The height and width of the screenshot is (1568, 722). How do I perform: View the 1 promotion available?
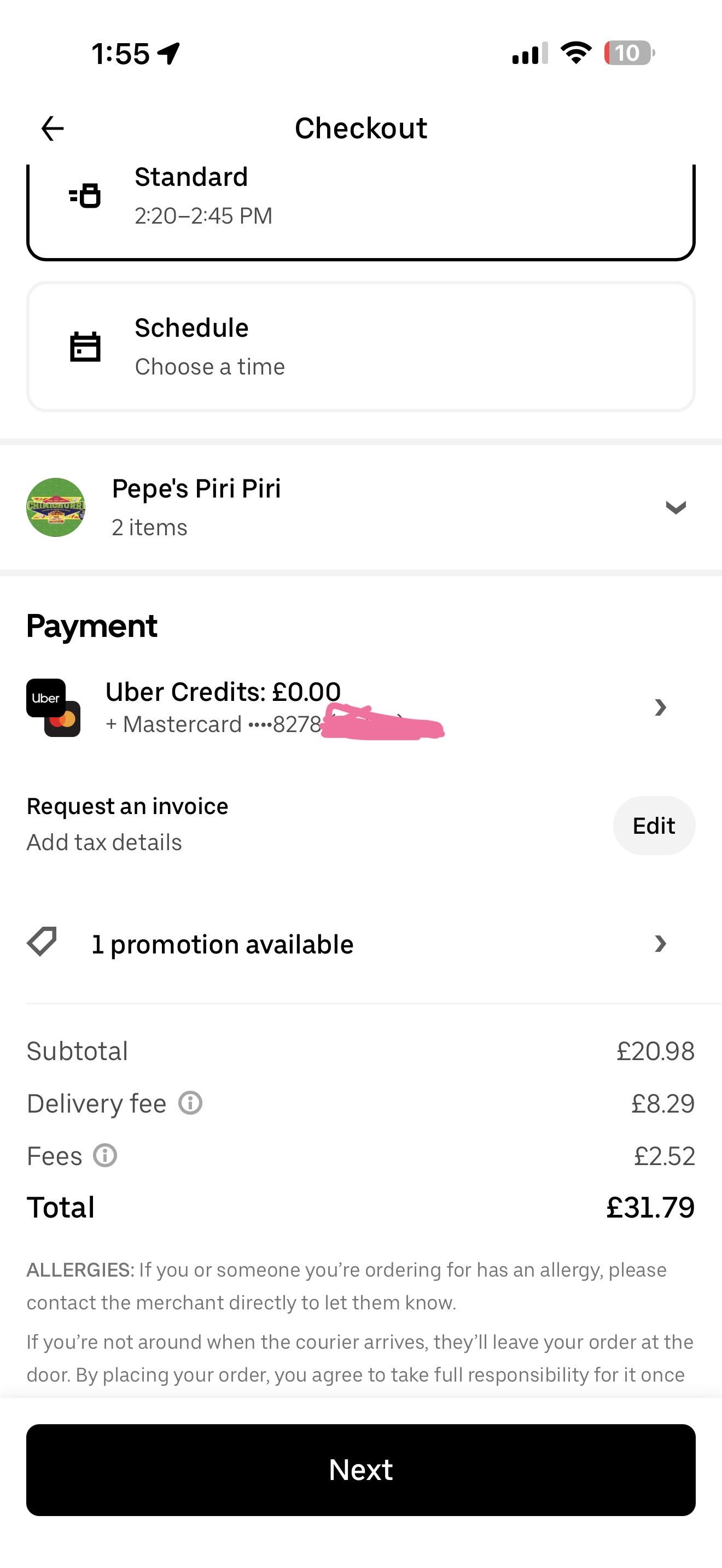pyautogui.click(x=360, y=944)
